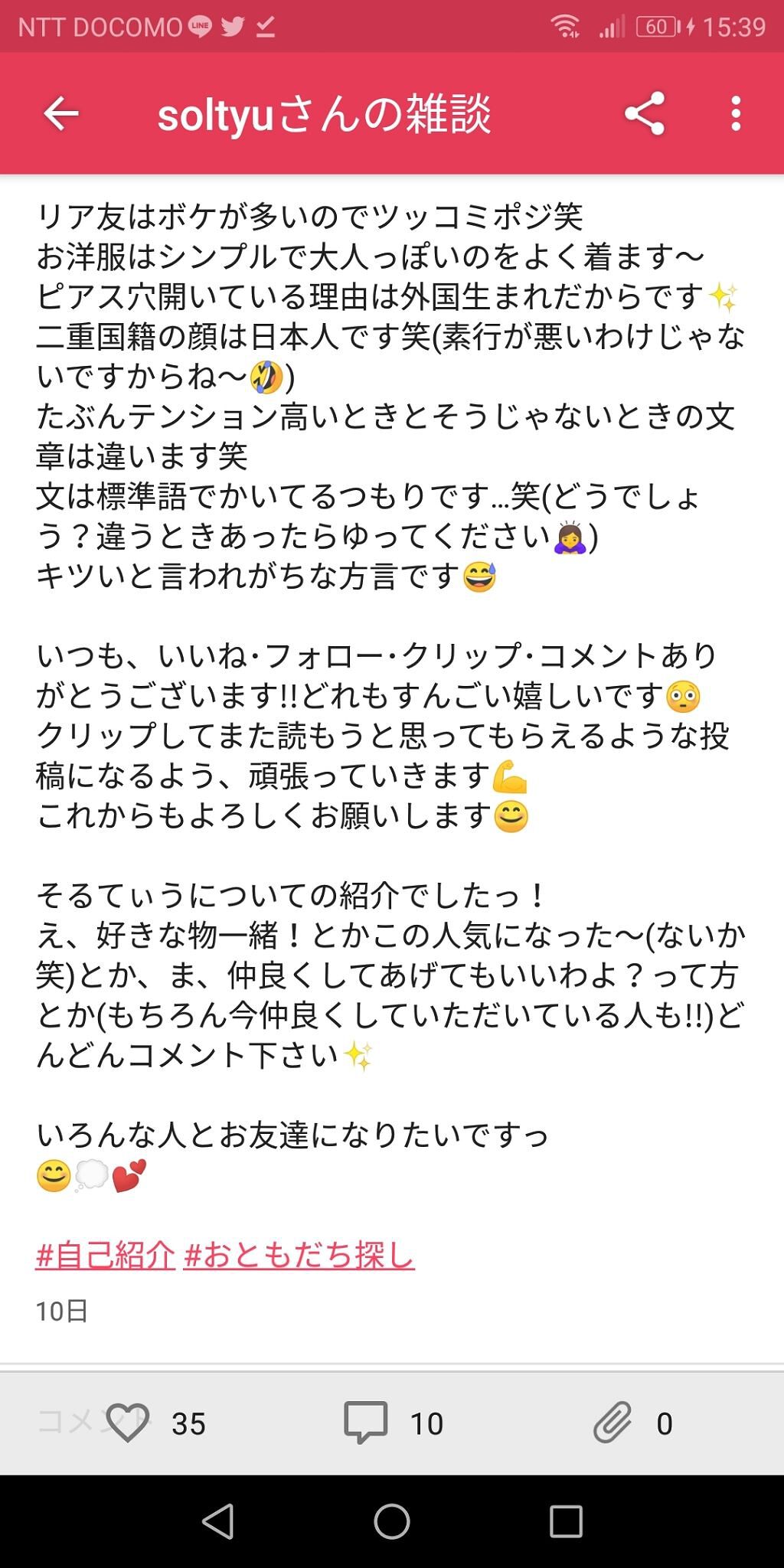The image size is (784, 1568).
Task: Open the recent apps view
Action: coord(567,1521)
